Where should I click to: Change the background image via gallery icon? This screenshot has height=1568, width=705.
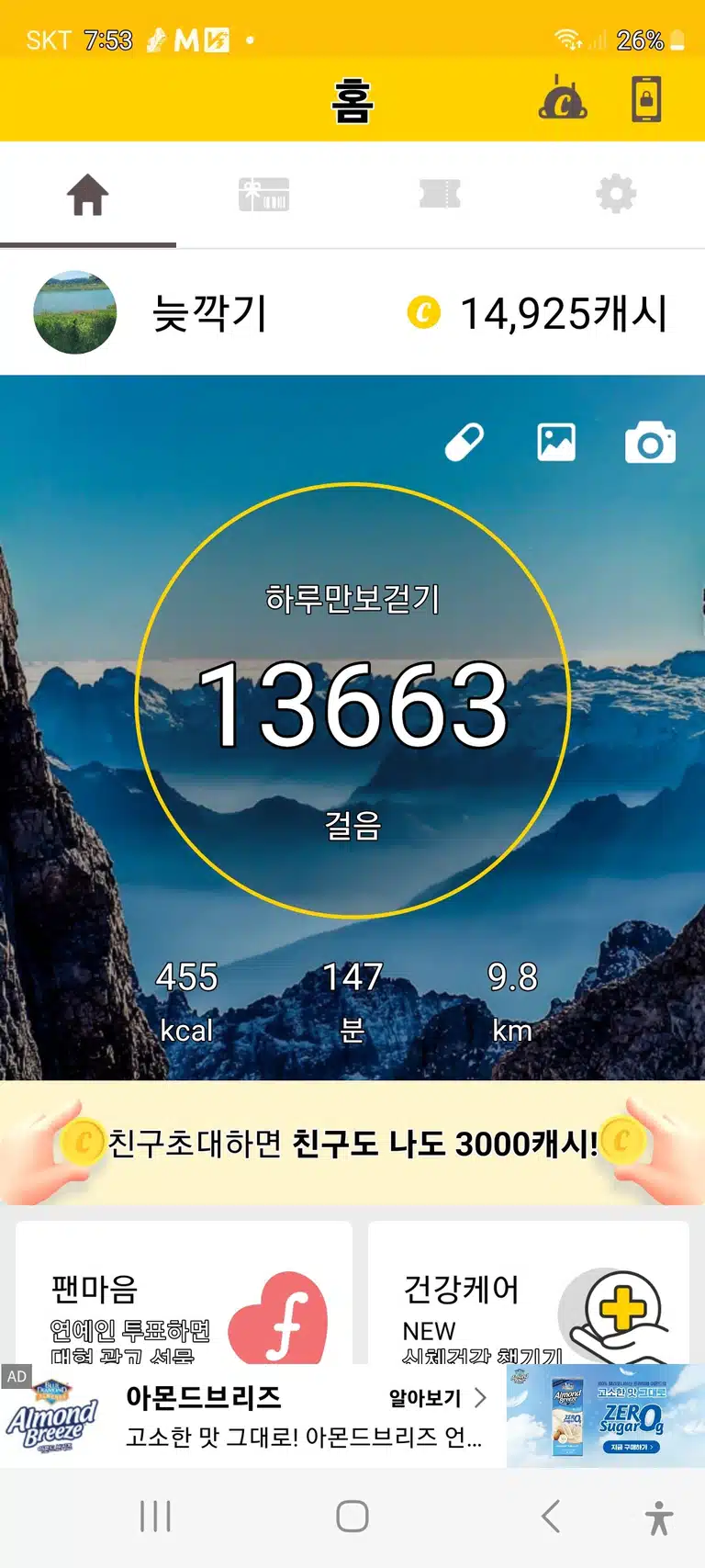click(x=556, y=442)
